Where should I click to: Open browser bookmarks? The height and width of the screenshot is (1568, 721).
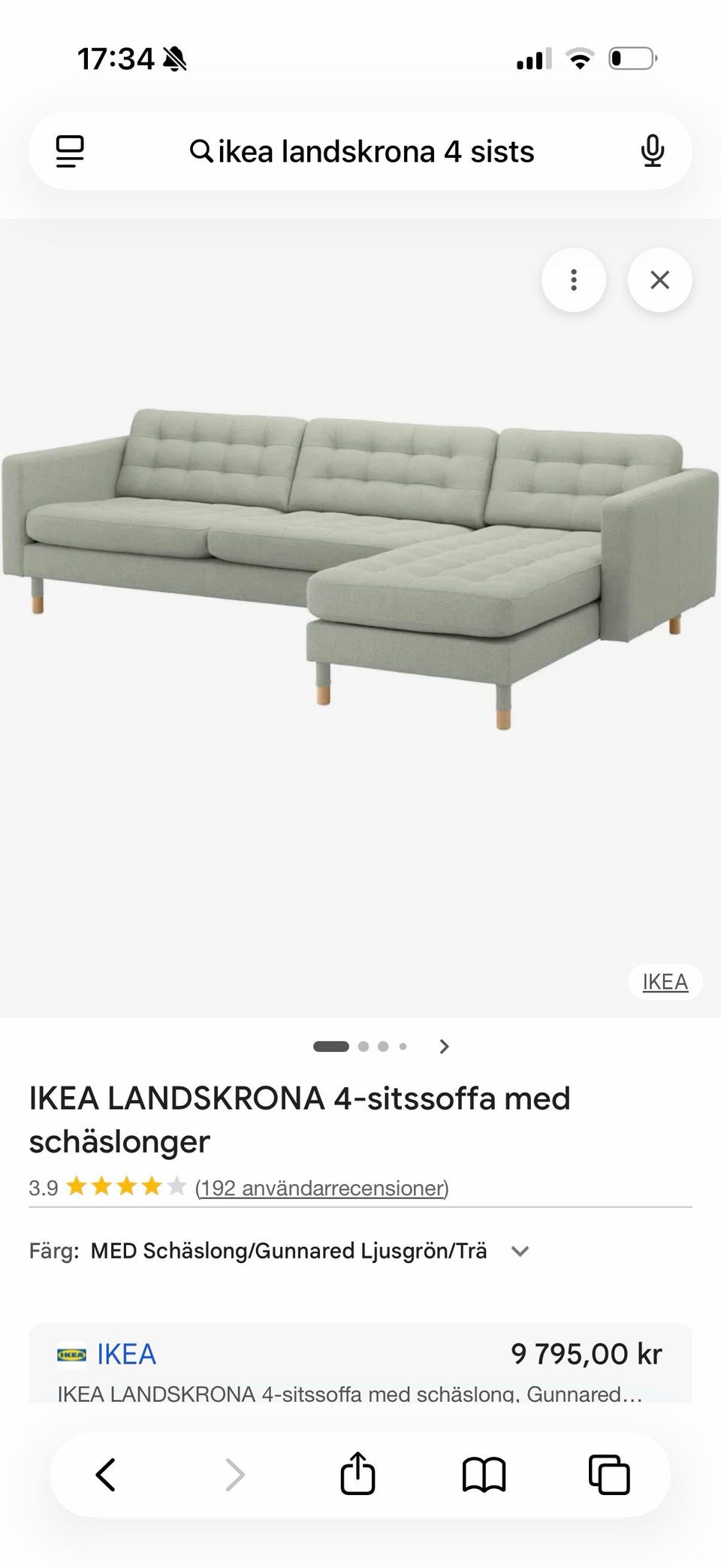point(484,1474)
